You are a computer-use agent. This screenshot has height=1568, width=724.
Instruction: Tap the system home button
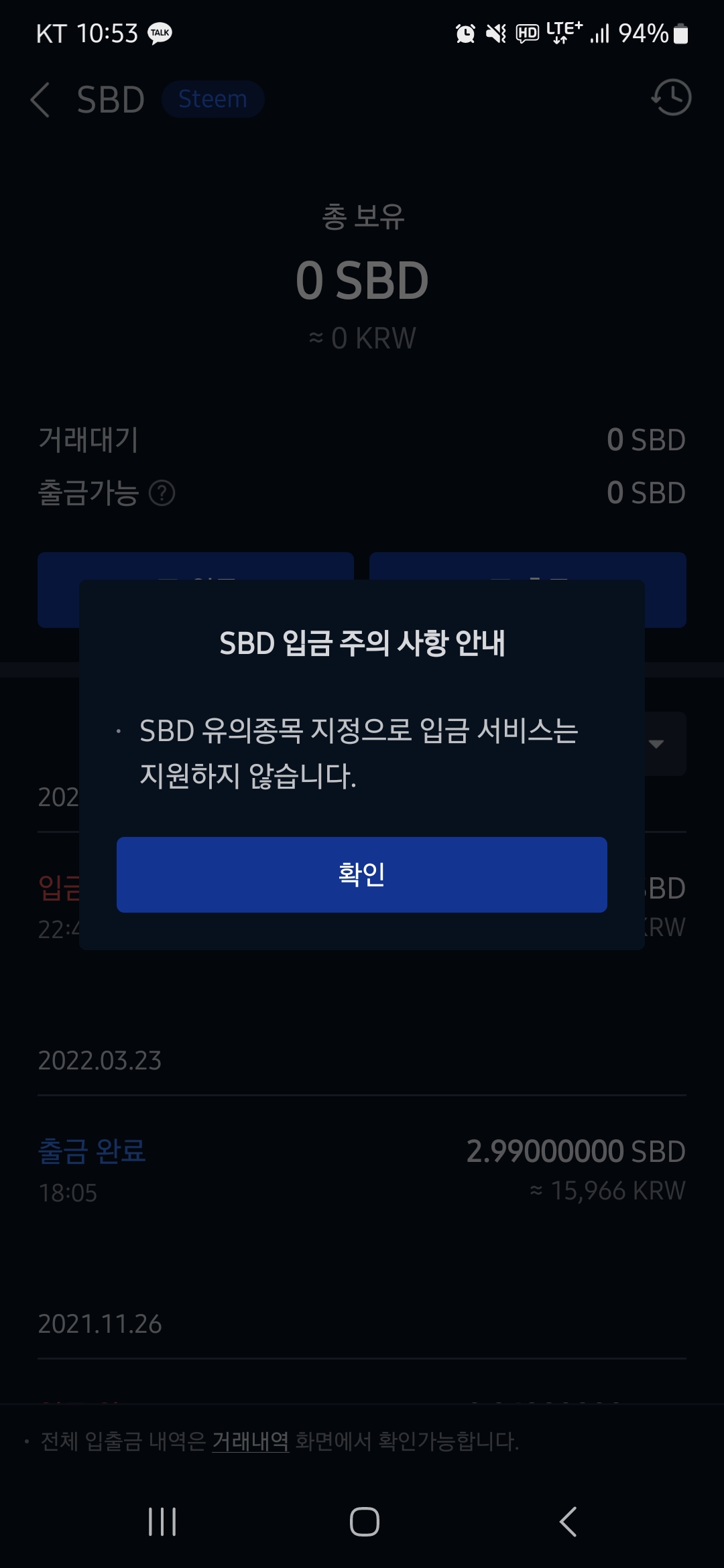pos(364,1521)
